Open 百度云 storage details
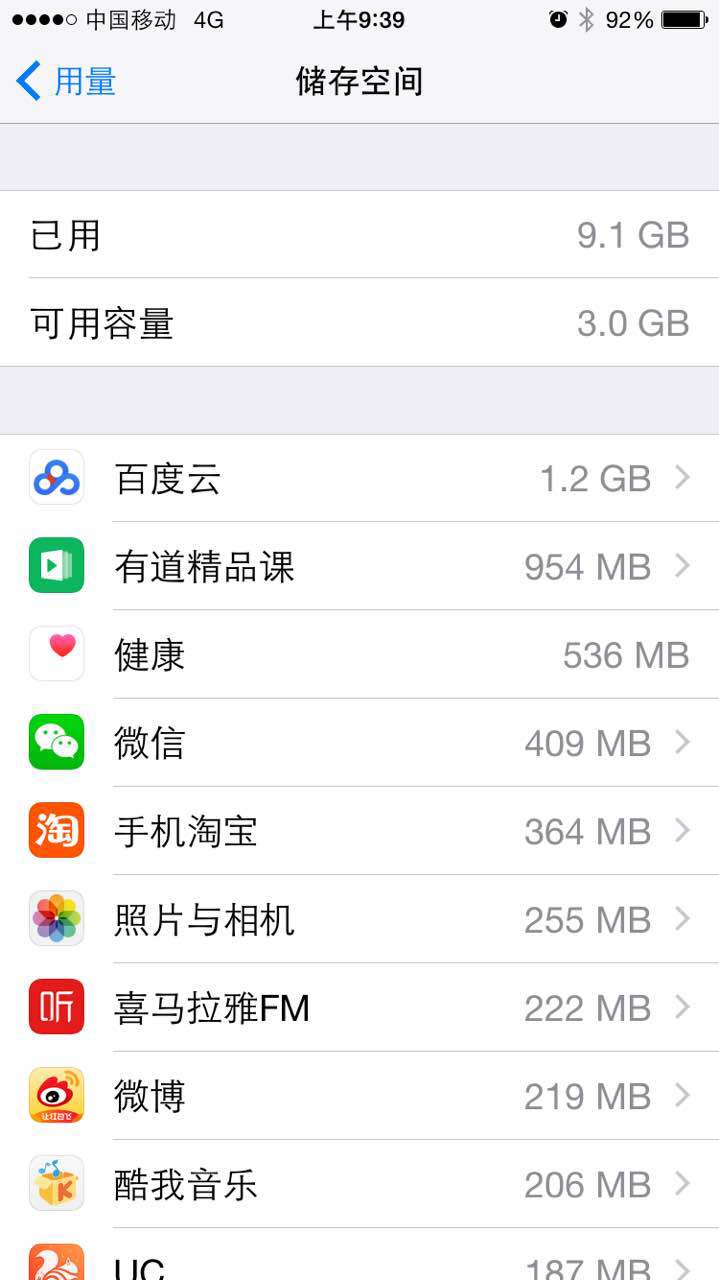This screenshot has width=719, height=1280. (360, 479)
